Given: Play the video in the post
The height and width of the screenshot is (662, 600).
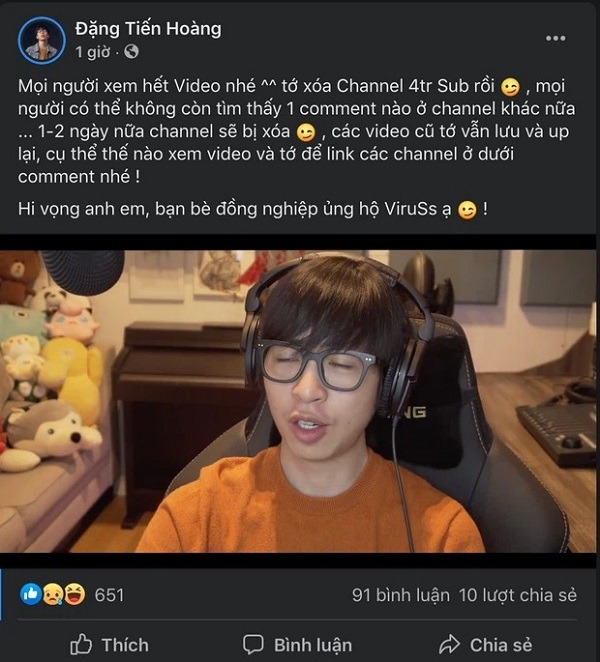Looking at the screenshot, I should pos(300,400).
